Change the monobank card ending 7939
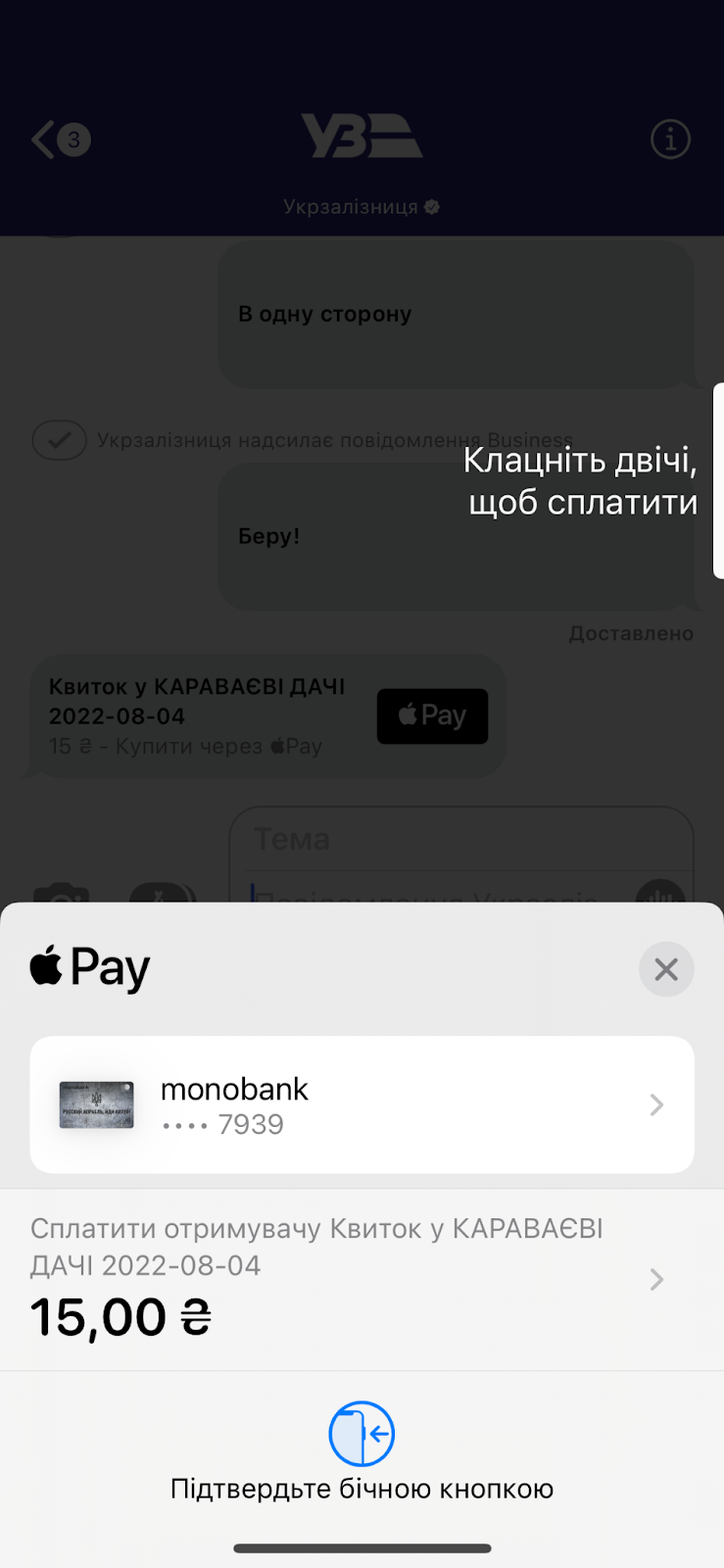Image resolution: width=724 pixels, height=1568 pixels. click(362, 1104)
